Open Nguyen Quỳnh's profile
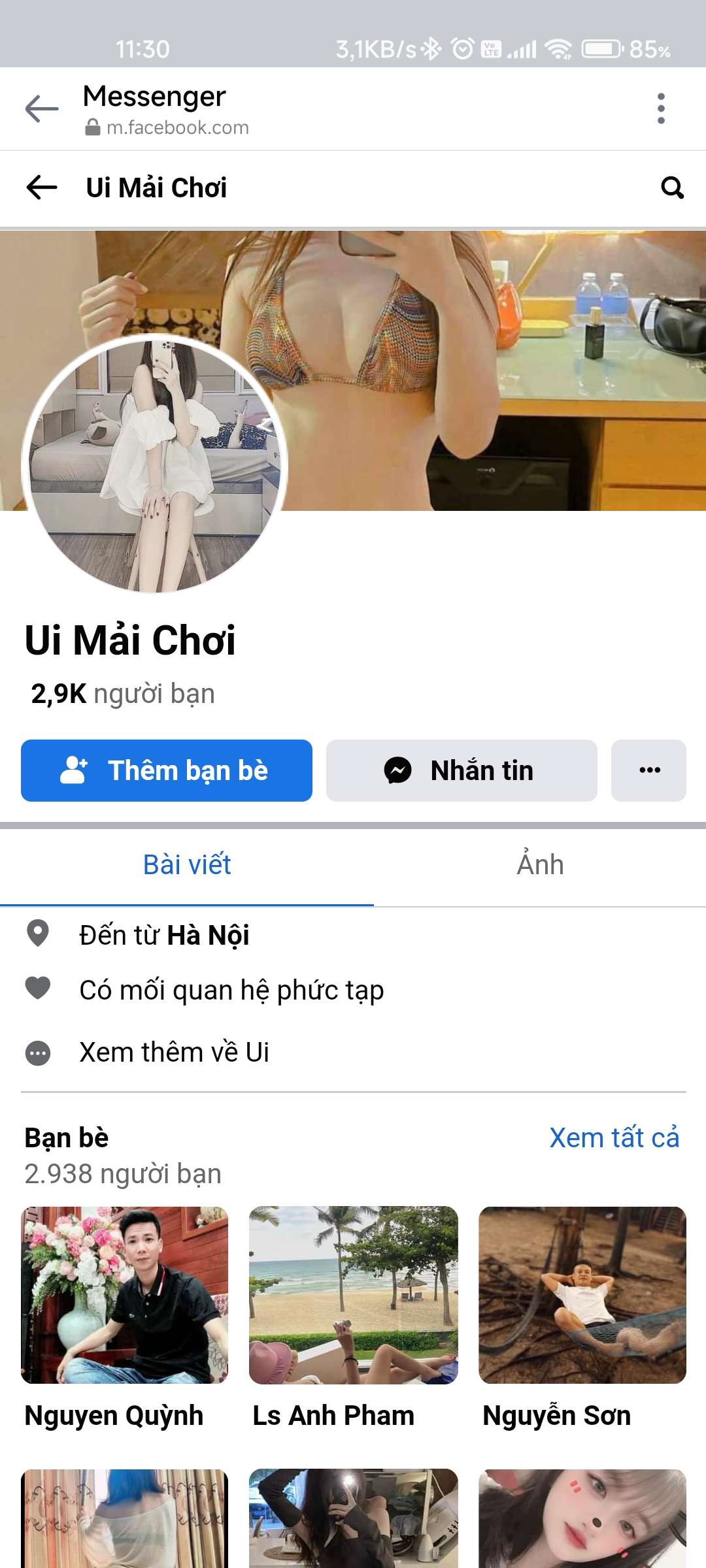The width and height of the screenshot is (706, 1568). click(125, 1295)
